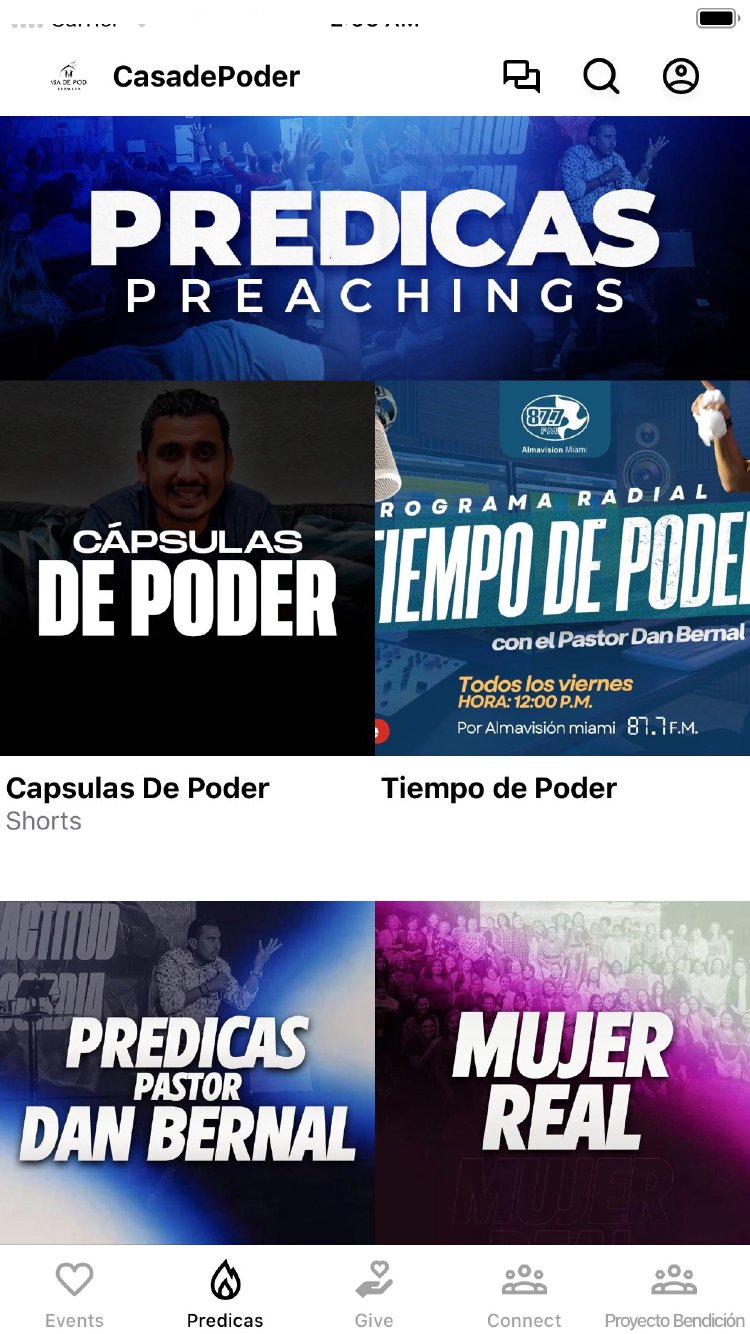Viewport: 750px width, 1334px height.
Task: Select the Mujer Real tile
Action: point(562,1072)
